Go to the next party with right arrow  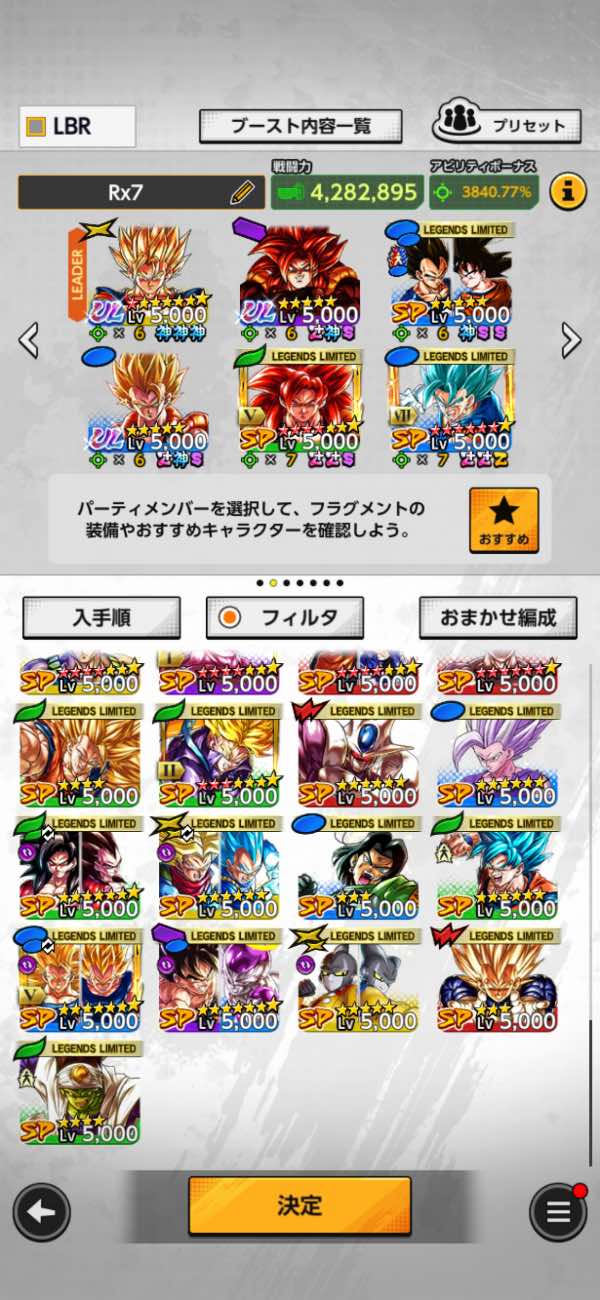tap(571, 340)
